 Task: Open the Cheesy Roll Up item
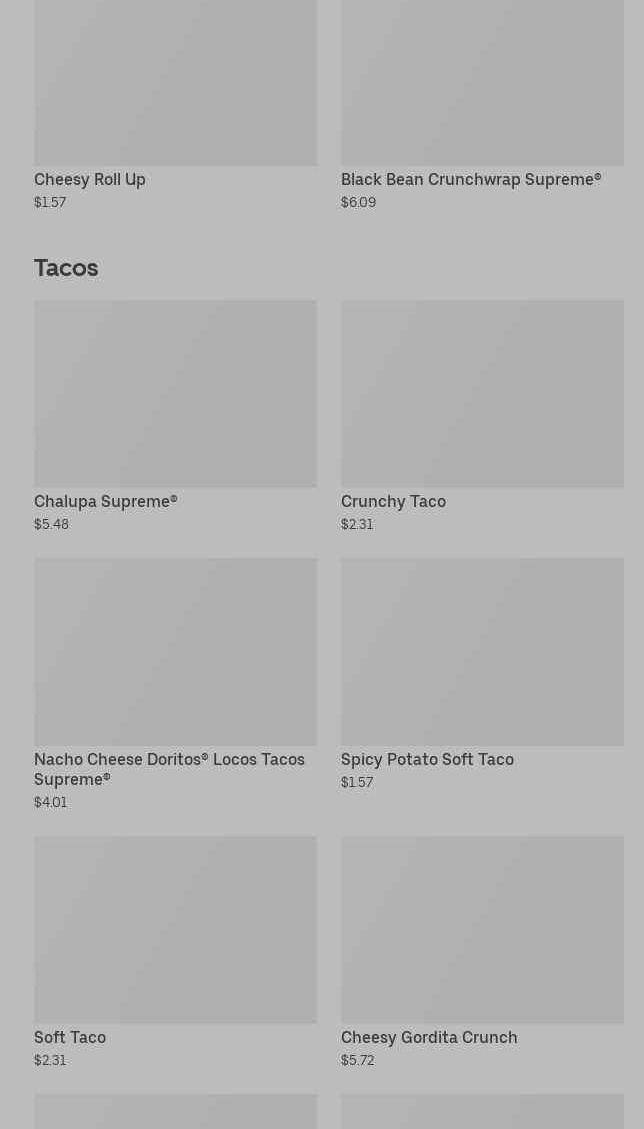click(x=175, y=105)
